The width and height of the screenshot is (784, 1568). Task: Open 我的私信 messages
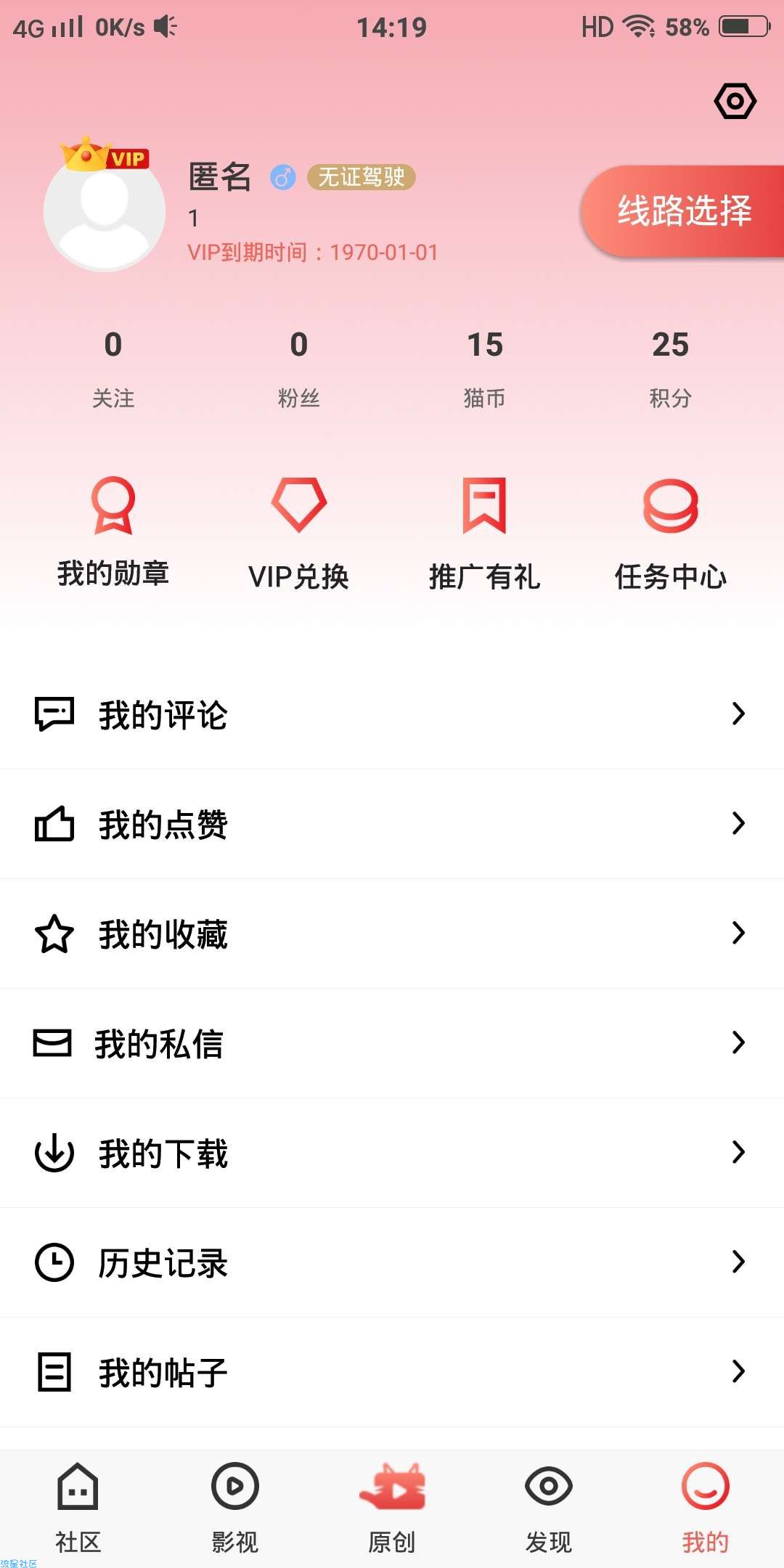click(392, 1043)
